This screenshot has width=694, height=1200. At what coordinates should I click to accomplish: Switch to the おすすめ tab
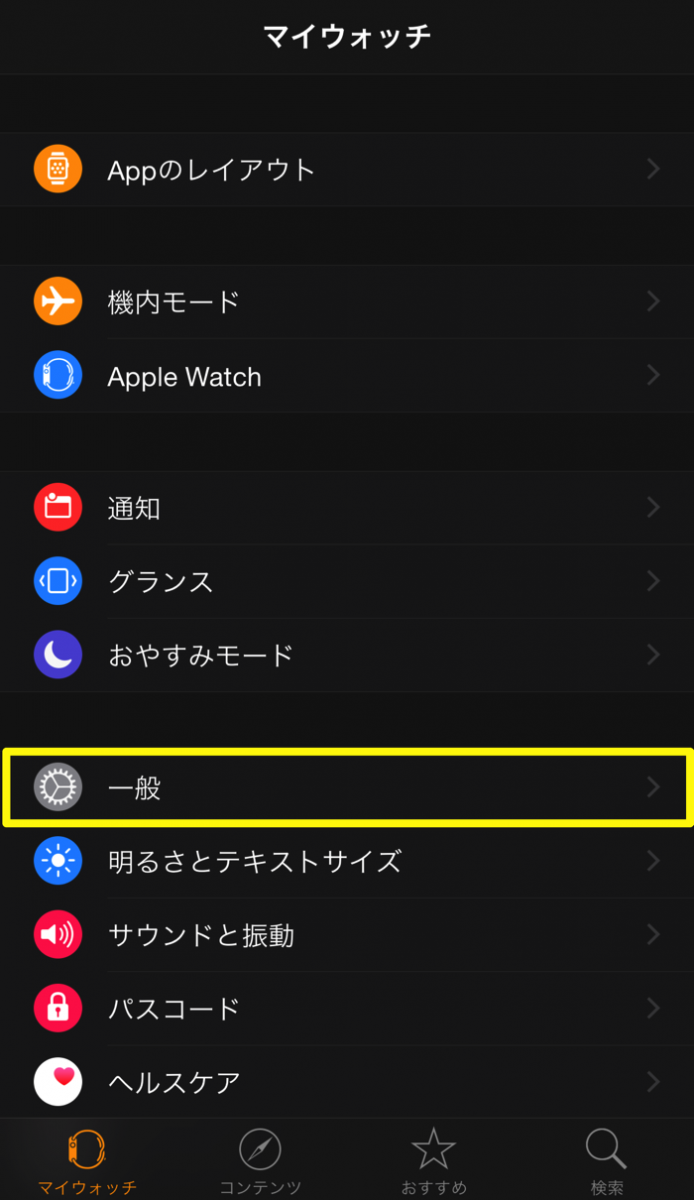pyautogui.click(x=433, y=1162)
